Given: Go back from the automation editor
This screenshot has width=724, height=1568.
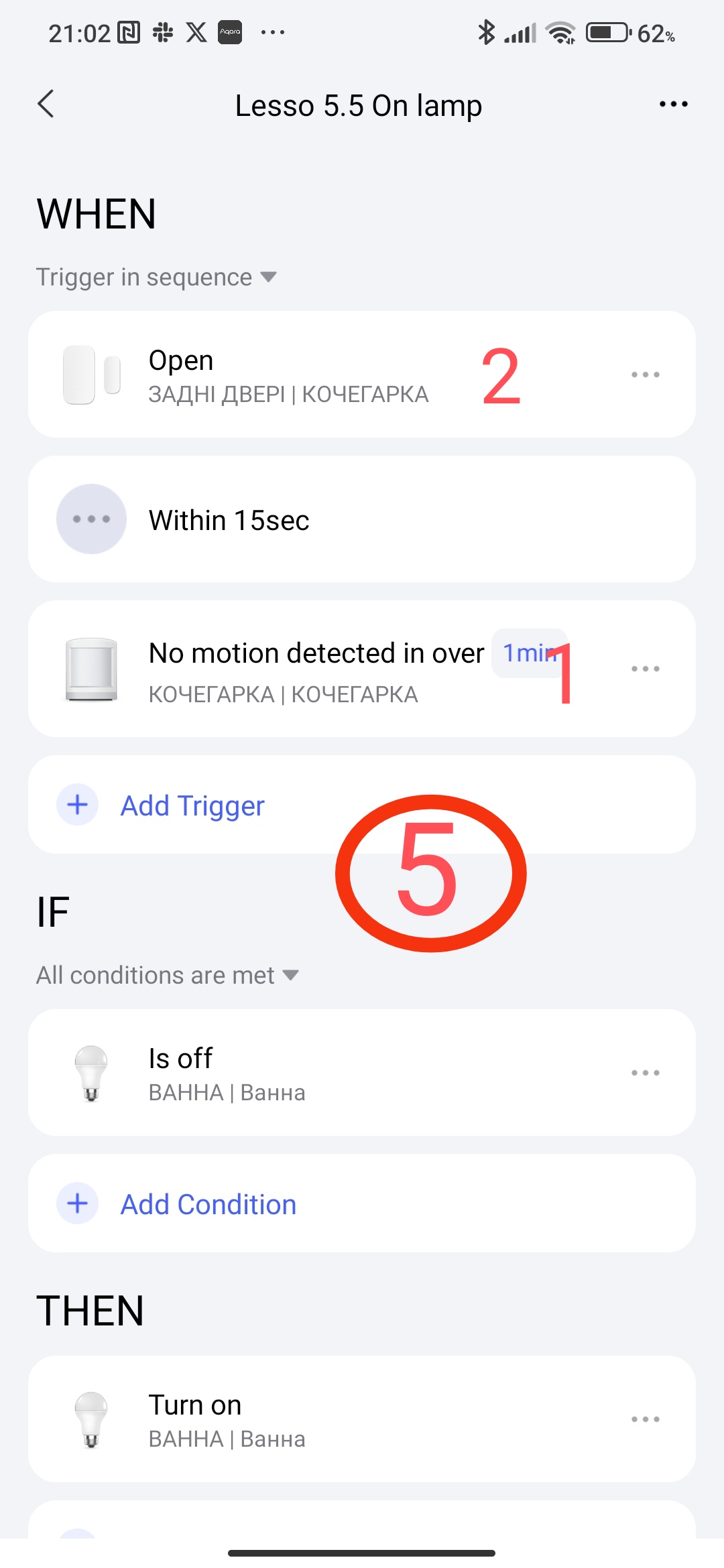Looking at the screenshot, I should point(46,105).
